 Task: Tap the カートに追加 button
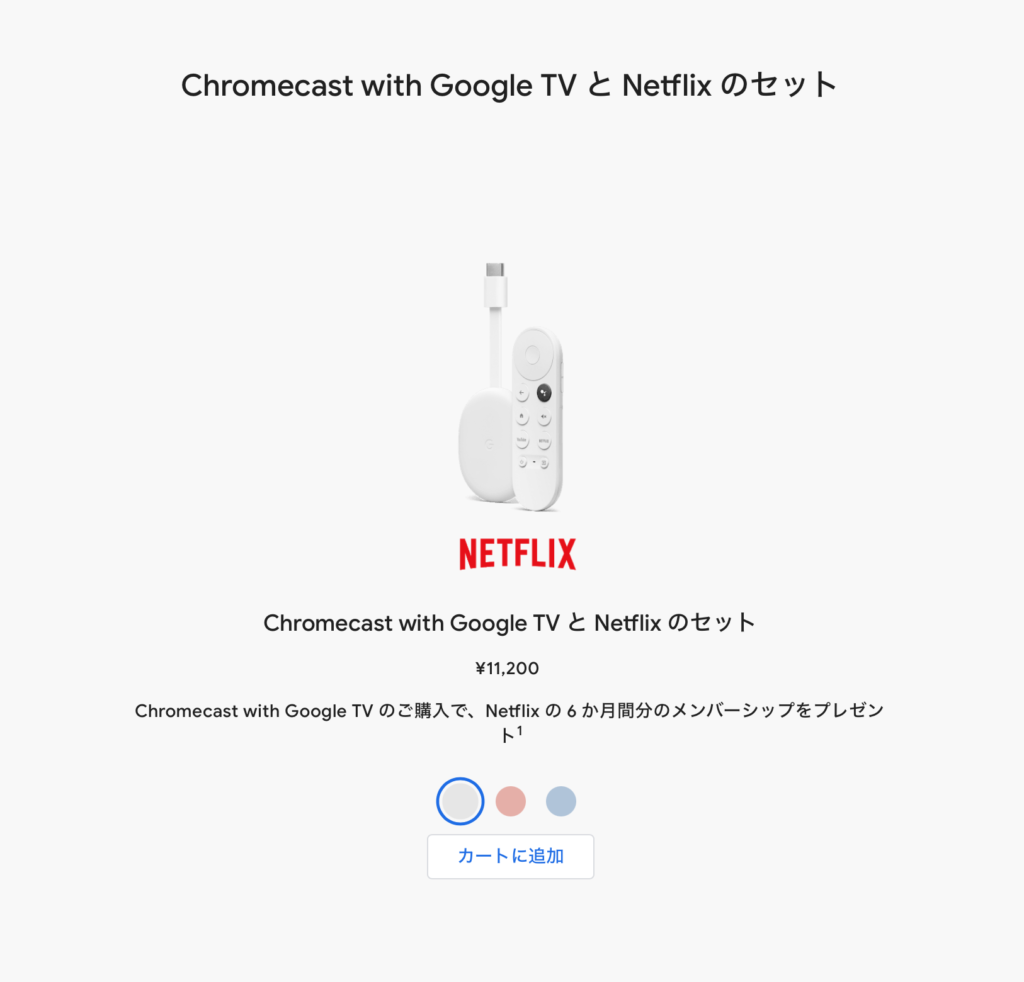pos(511,857)
